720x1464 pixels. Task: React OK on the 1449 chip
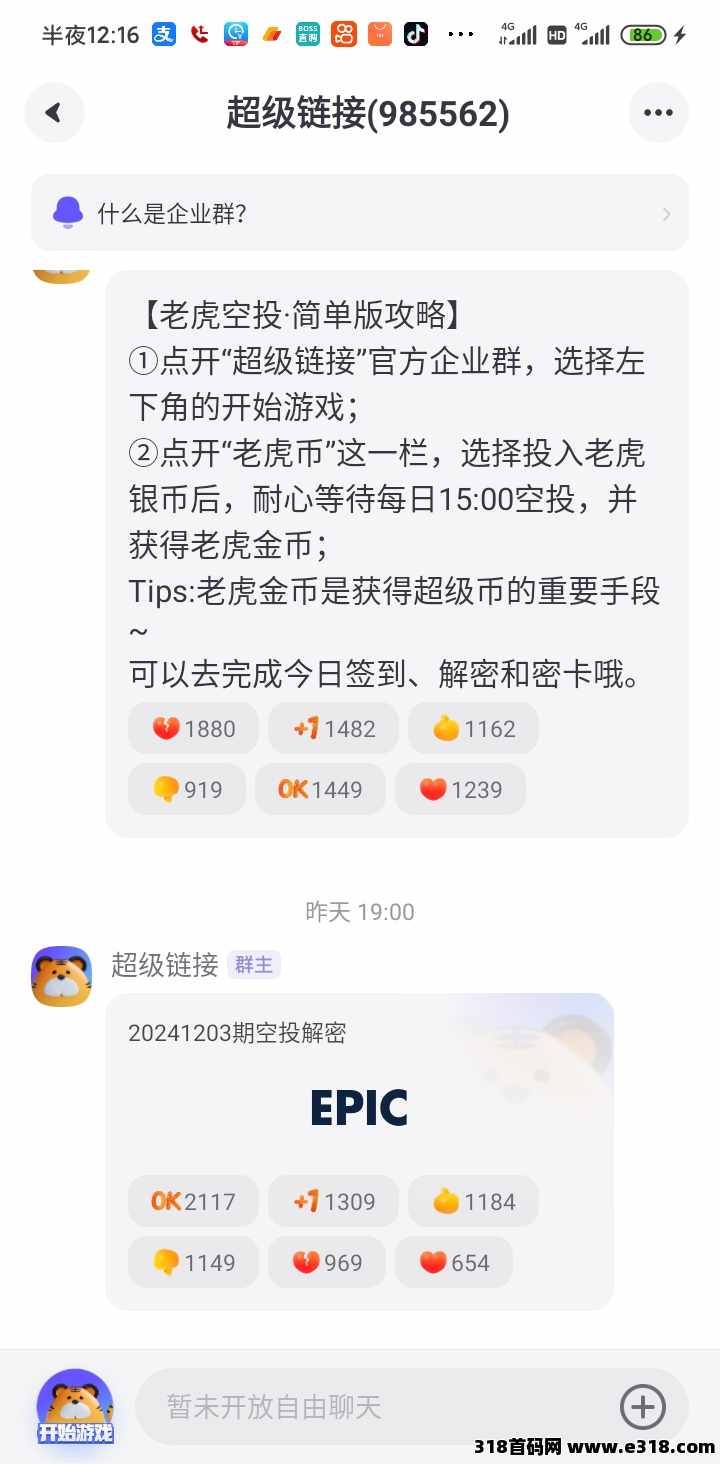[x=320, y=789]
